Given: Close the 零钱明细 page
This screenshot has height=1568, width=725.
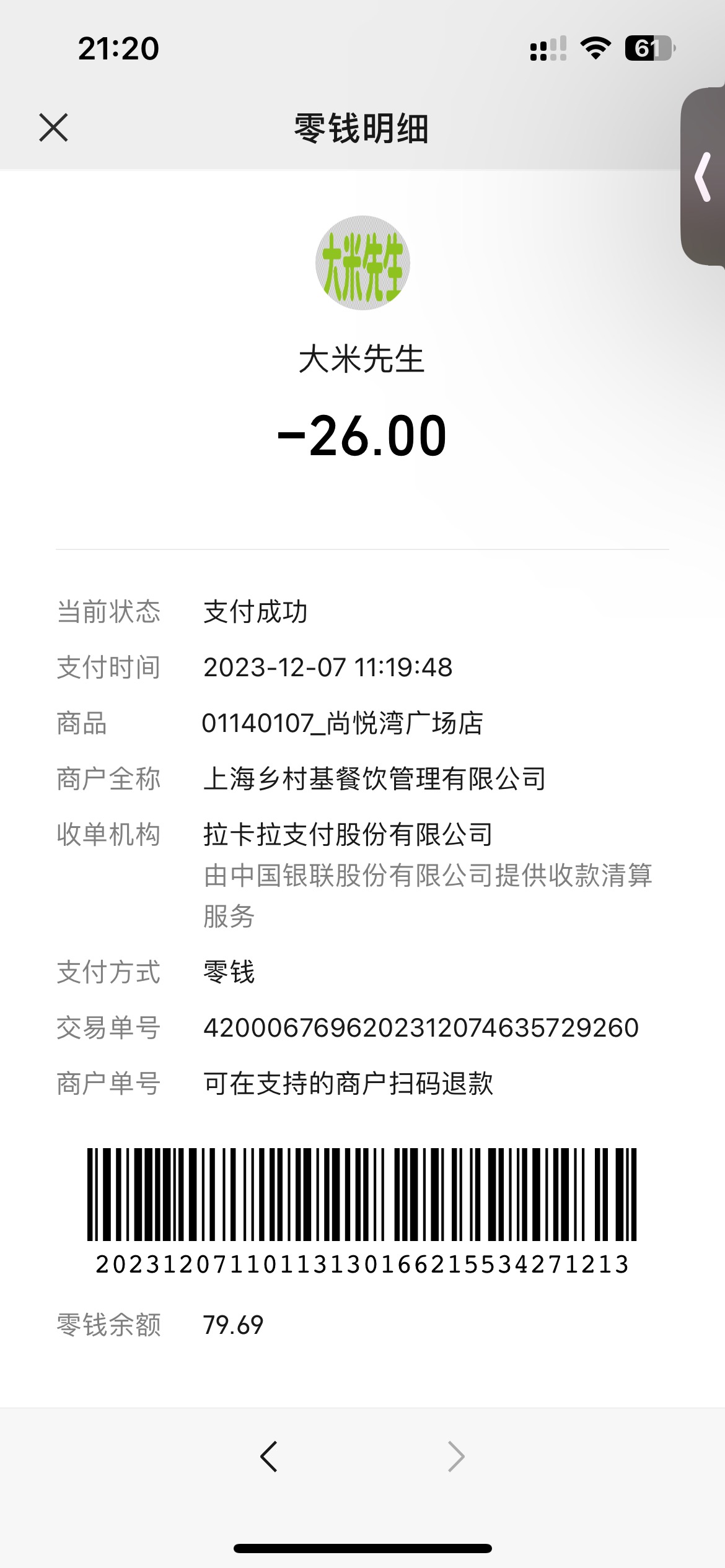Looking at the screenshot, I should [53, 128].
